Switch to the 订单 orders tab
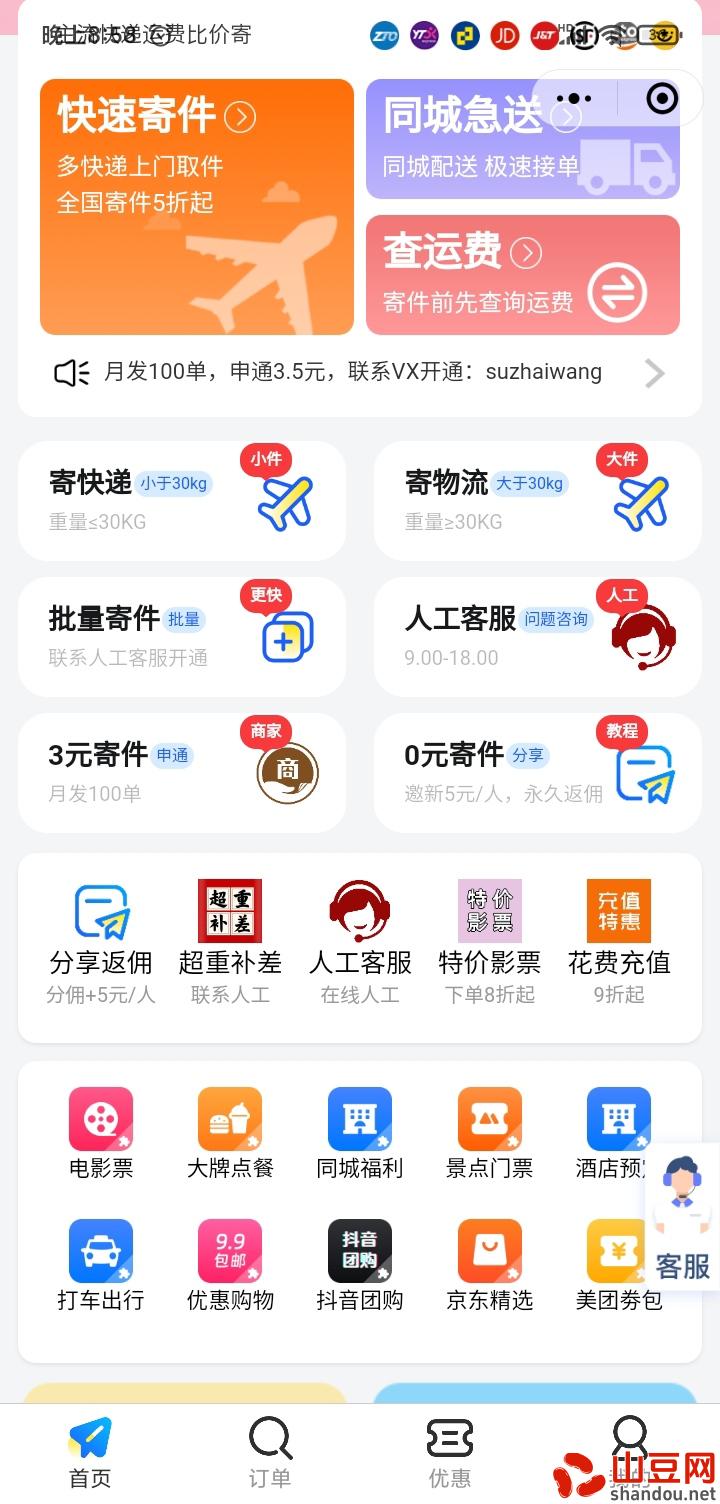The image size is (720, 1504). (x=270, y=1452)
